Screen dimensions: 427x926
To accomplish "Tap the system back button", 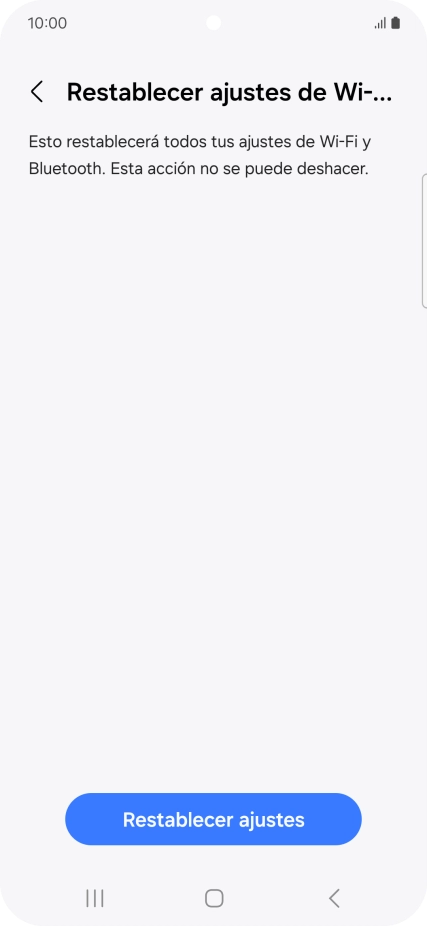I will 334,898.
